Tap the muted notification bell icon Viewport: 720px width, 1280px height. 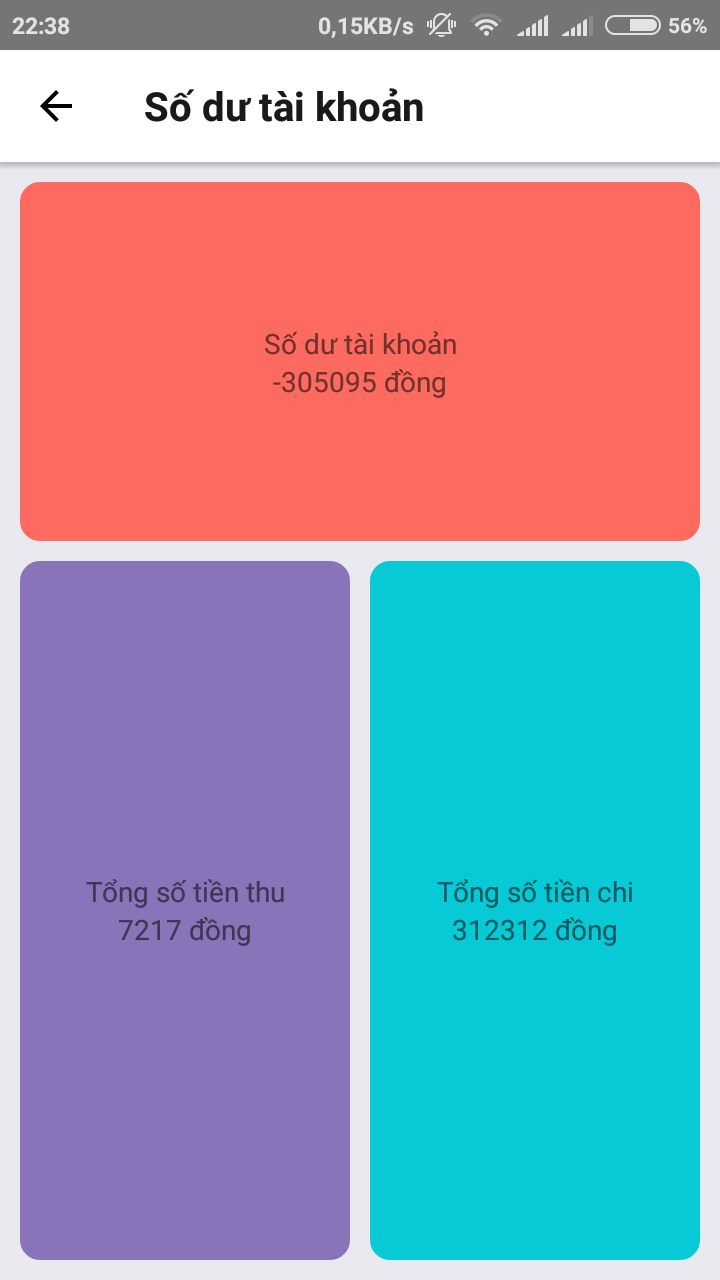[440, 26]
